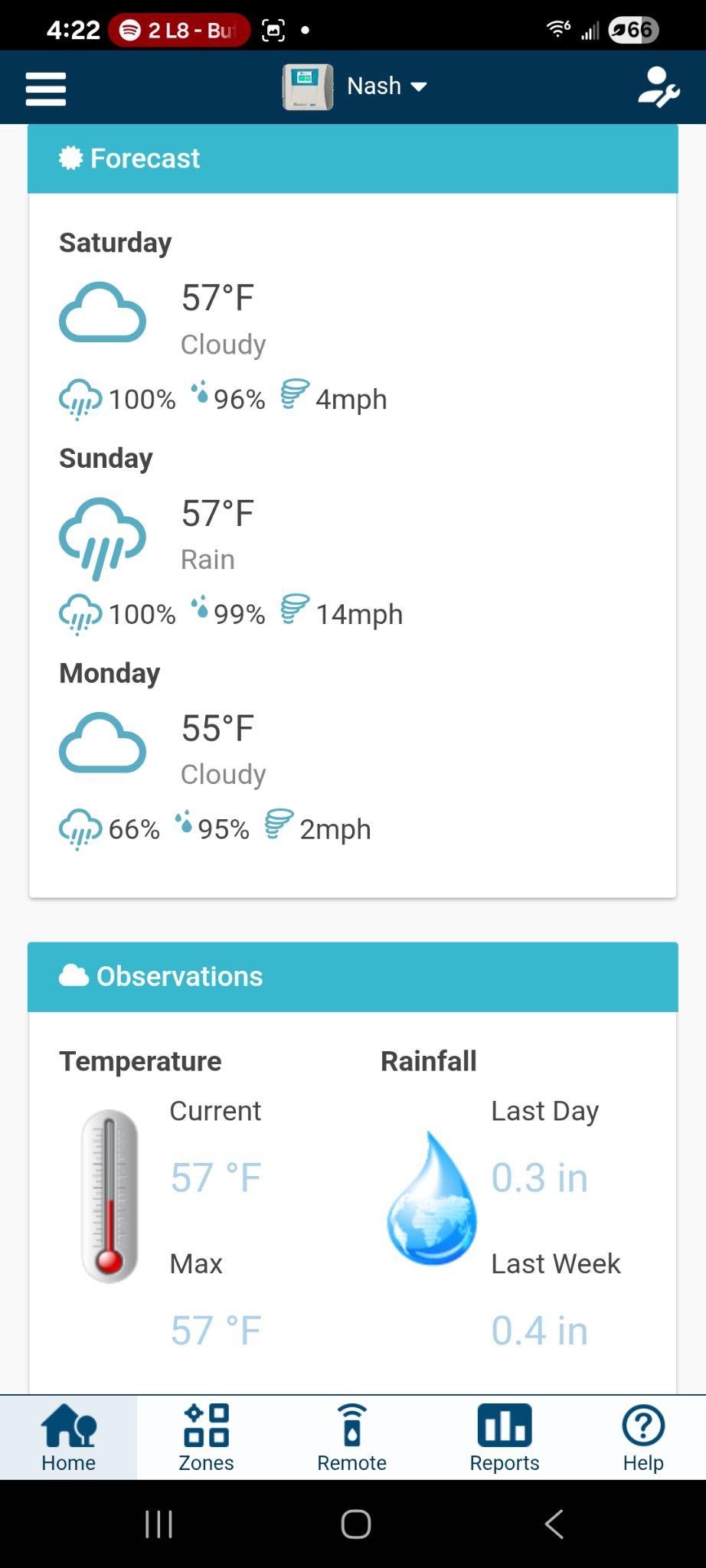Tap the screen capture icon in status bar

[273, 30]
